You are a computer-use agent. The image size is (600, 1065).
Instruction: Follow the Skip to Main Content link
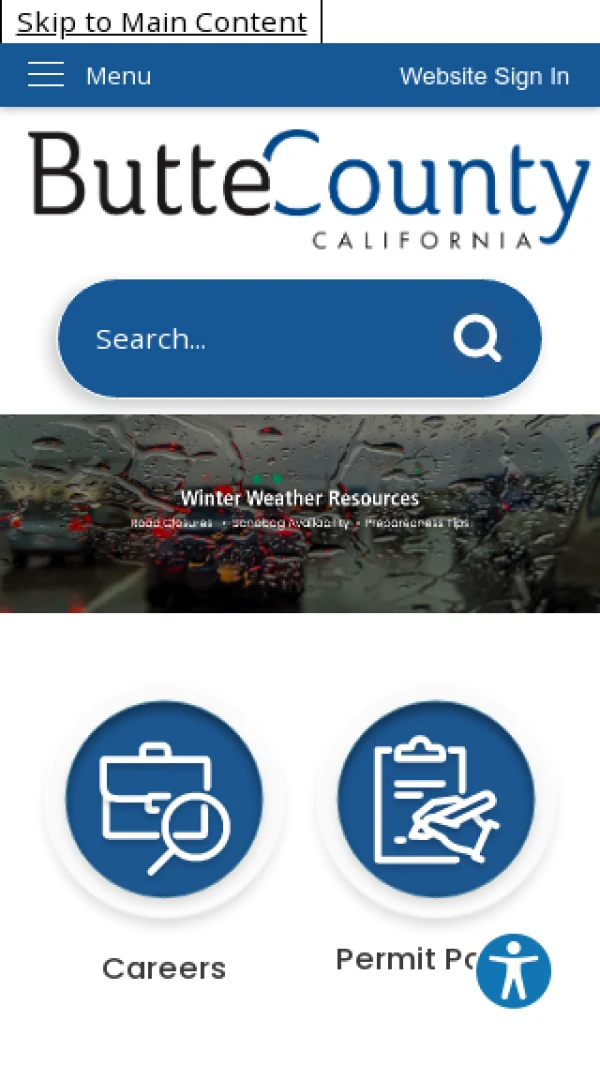pos(161,22)
